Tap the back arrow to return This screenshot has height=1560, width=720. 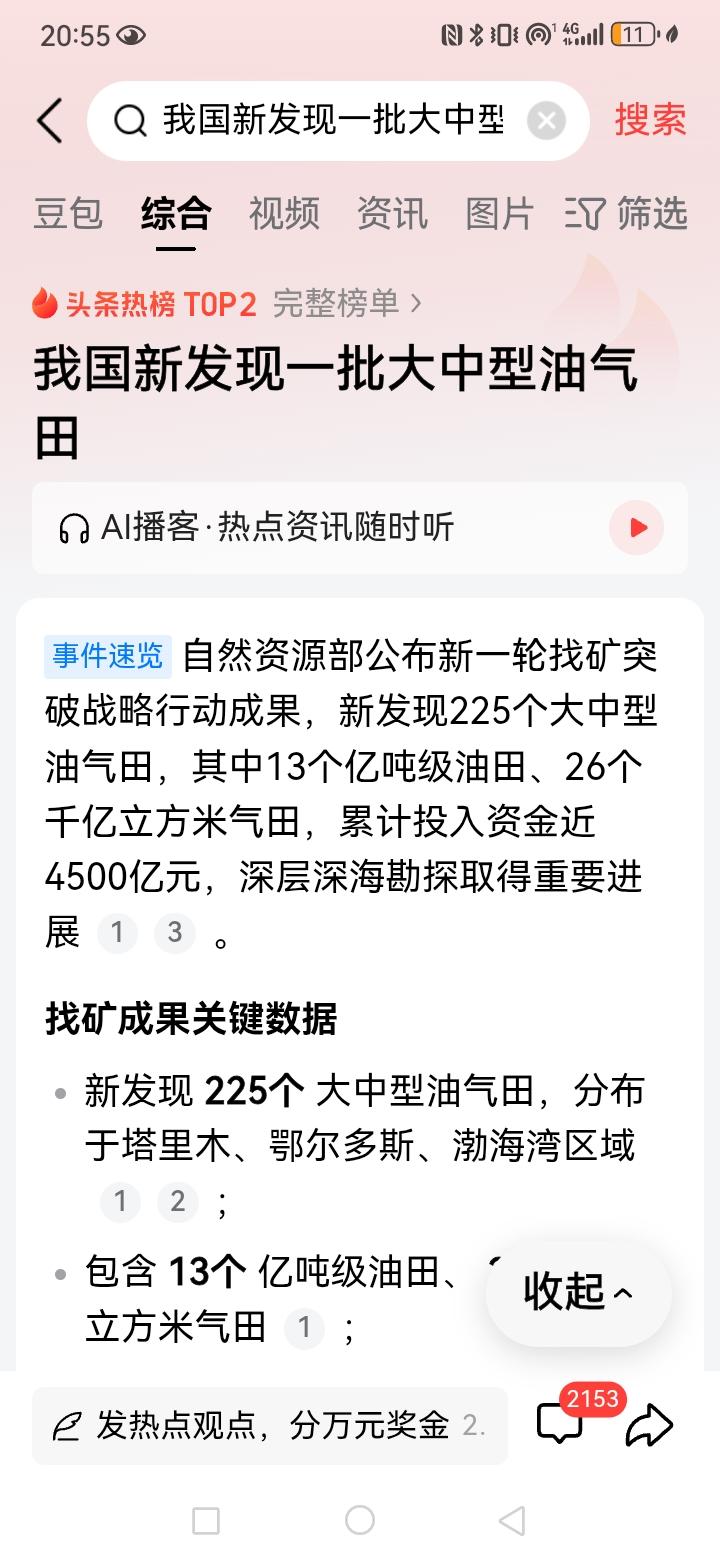tap(50, 119)
